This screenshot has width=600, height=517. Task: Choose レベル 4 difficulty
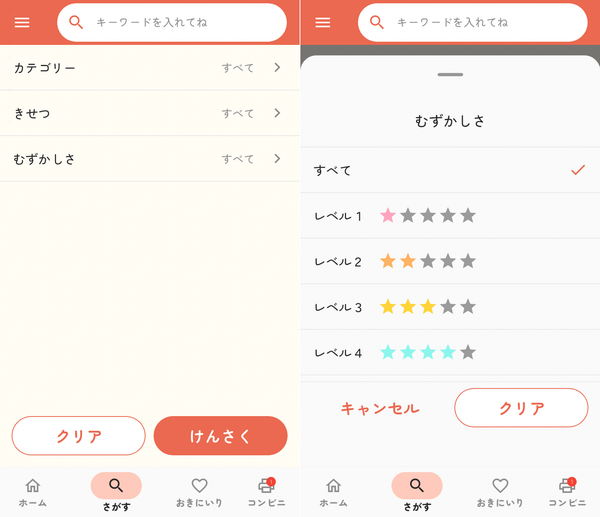click(x=450, y=352)
